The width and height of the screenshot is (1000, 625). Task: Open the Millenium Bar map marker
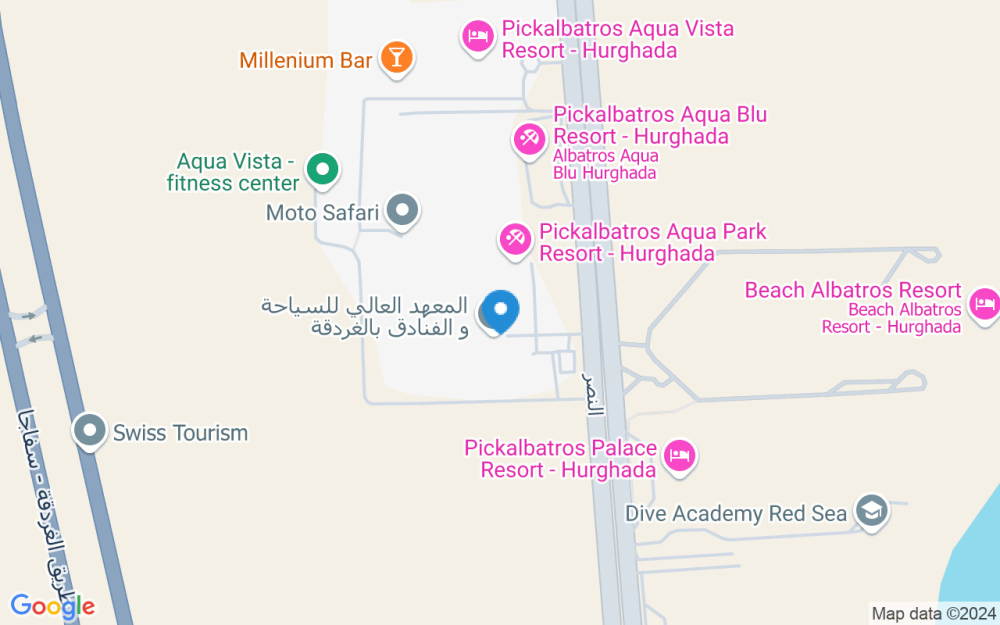point(396,57)
